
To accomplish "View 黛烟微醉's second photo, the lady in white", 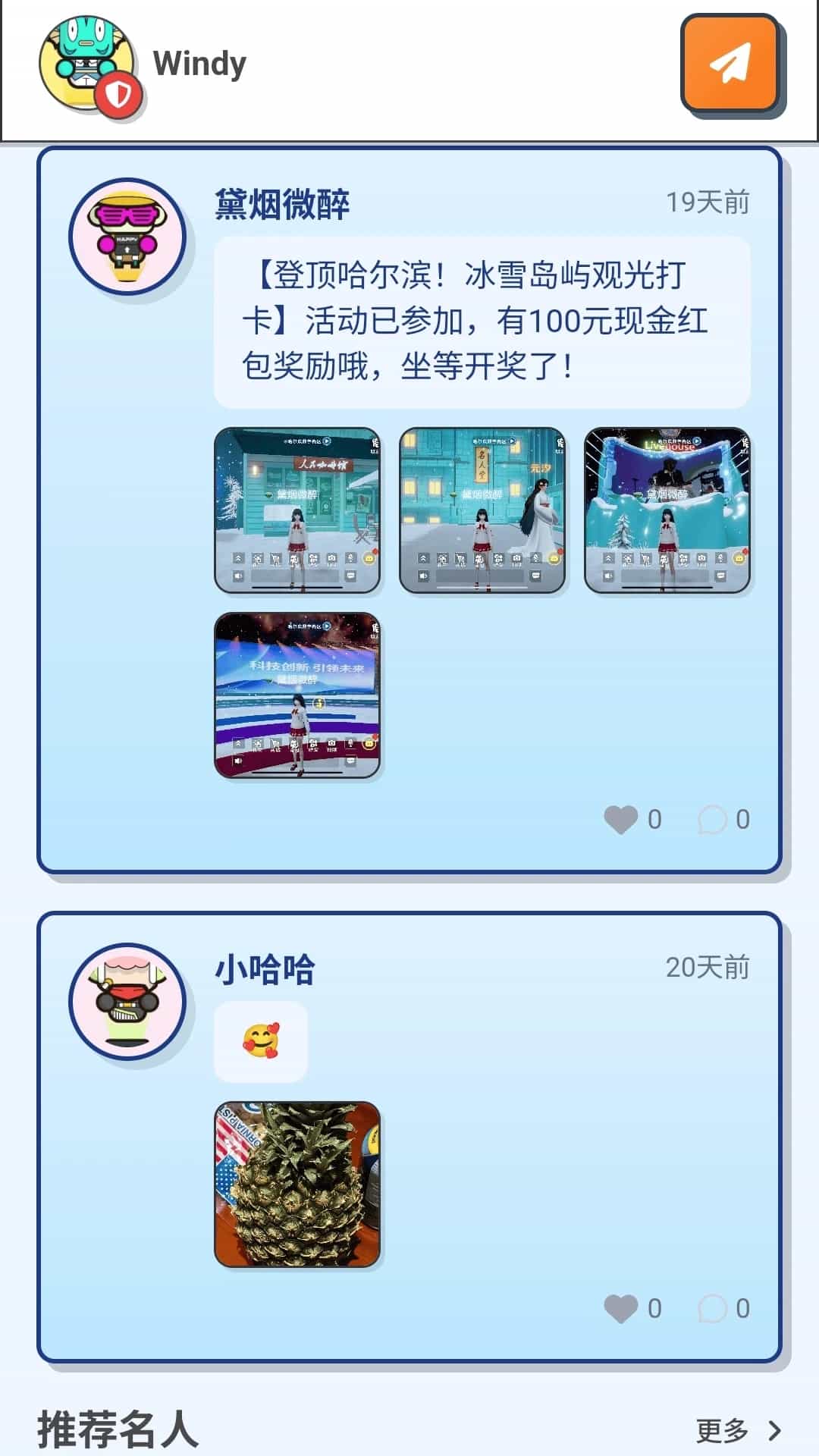I will (482, 510).
